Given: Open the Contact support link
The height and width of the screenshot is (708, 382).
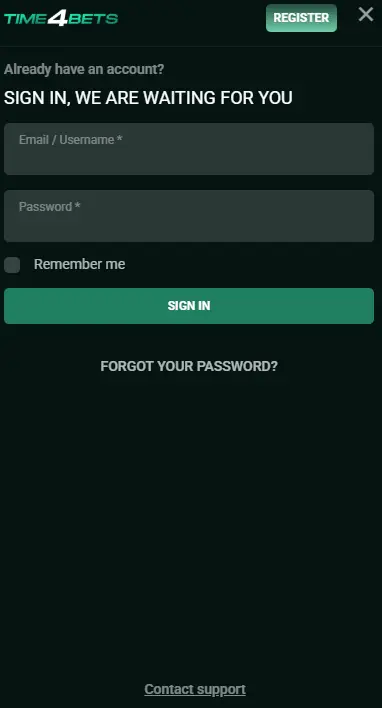Looking at the screenshot, I should click(x=195, y=689).
